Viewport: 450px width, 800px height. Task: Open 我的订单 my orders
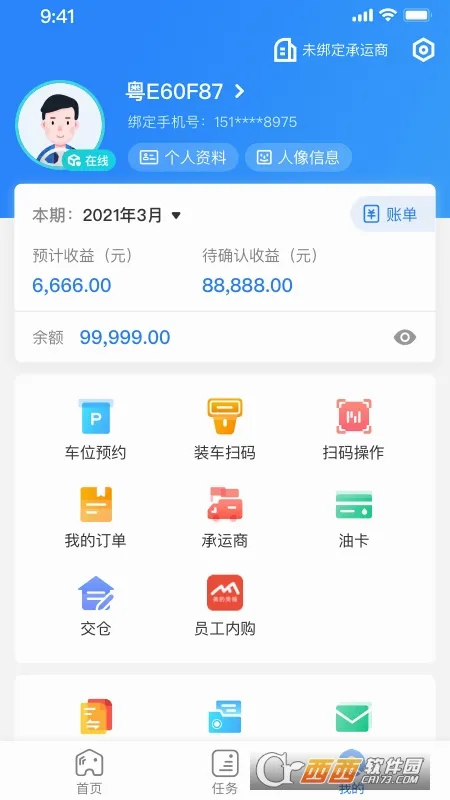(95, 517)
